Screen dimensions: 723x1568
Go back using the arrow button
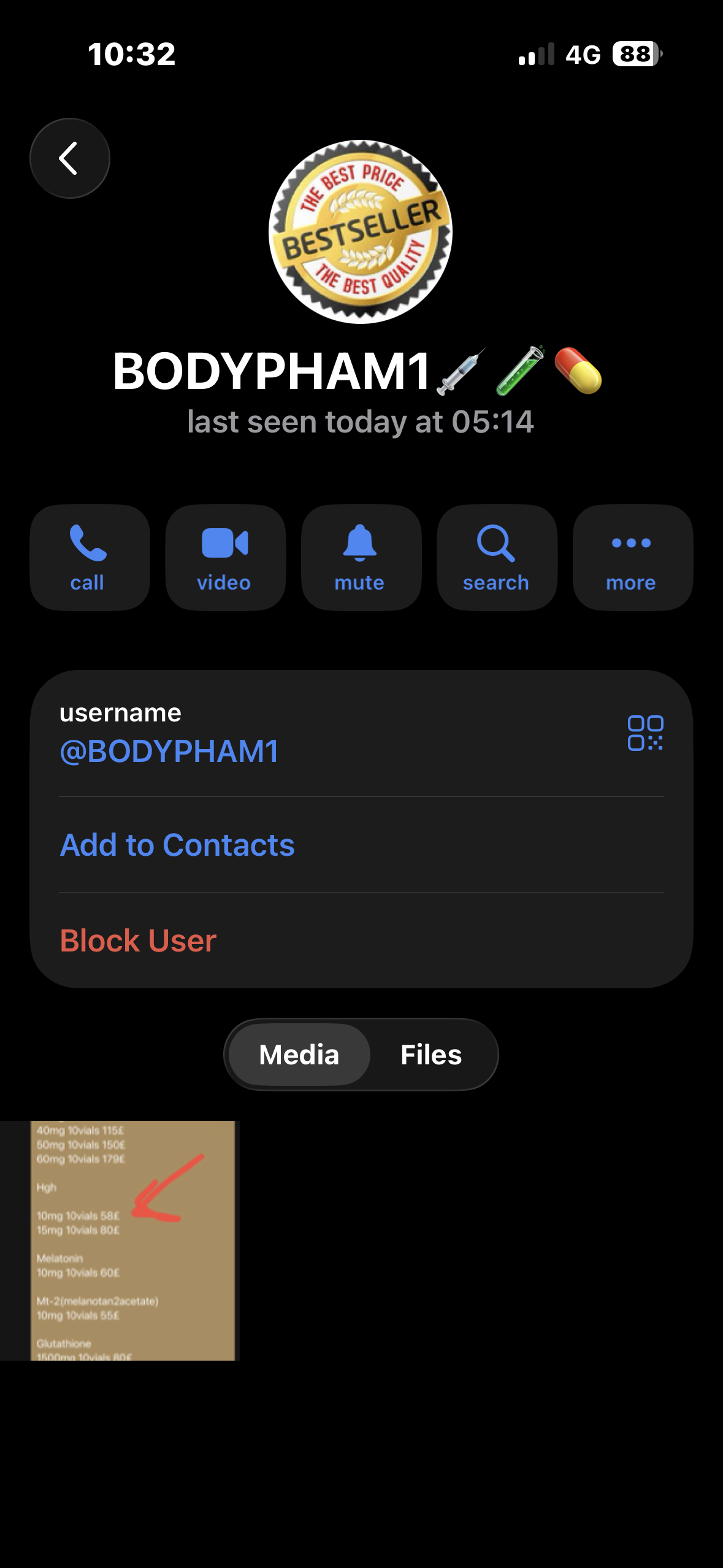click(69, 158)
